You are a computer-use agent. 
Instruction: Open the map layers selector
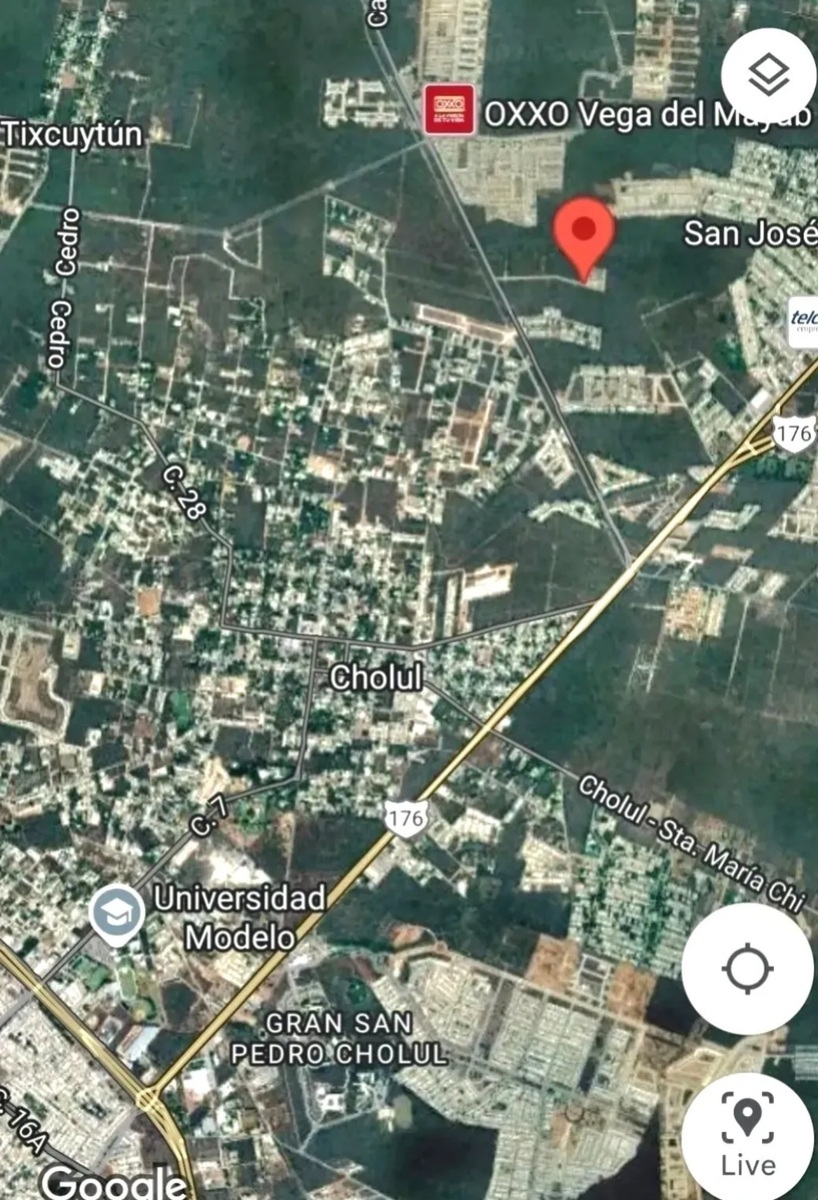coord(768,74)
